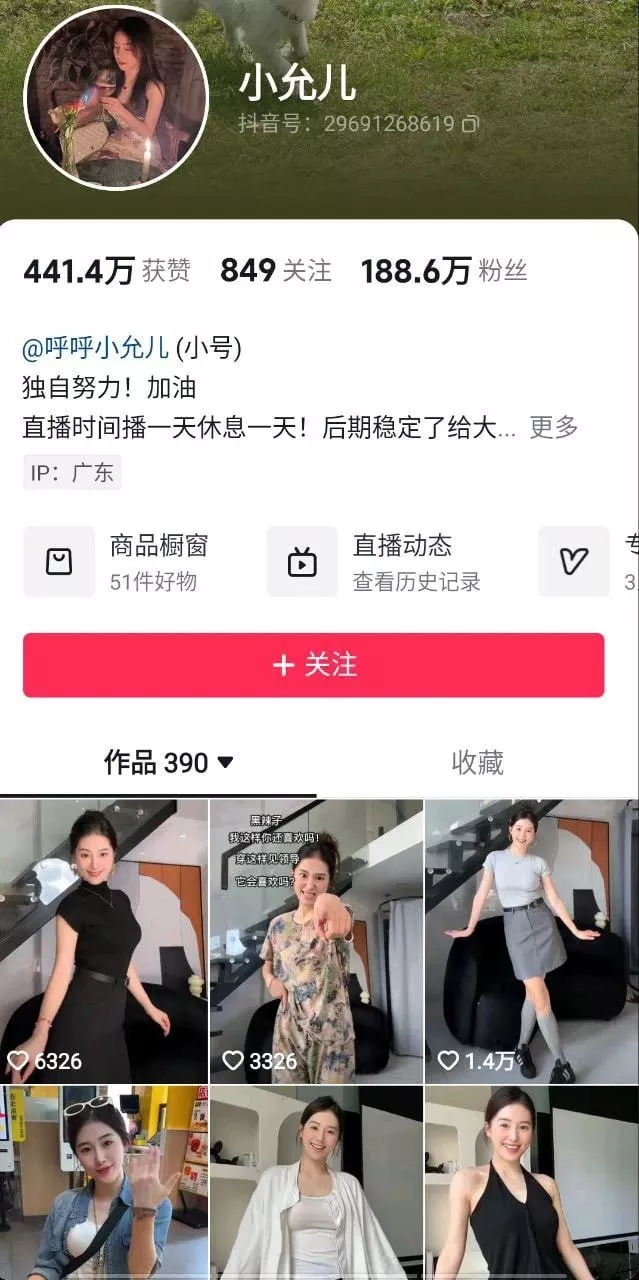Open the denim jacket sunglasses video
The height and width of the screenshot is (1280, 639).
(x=104, y=1182)
